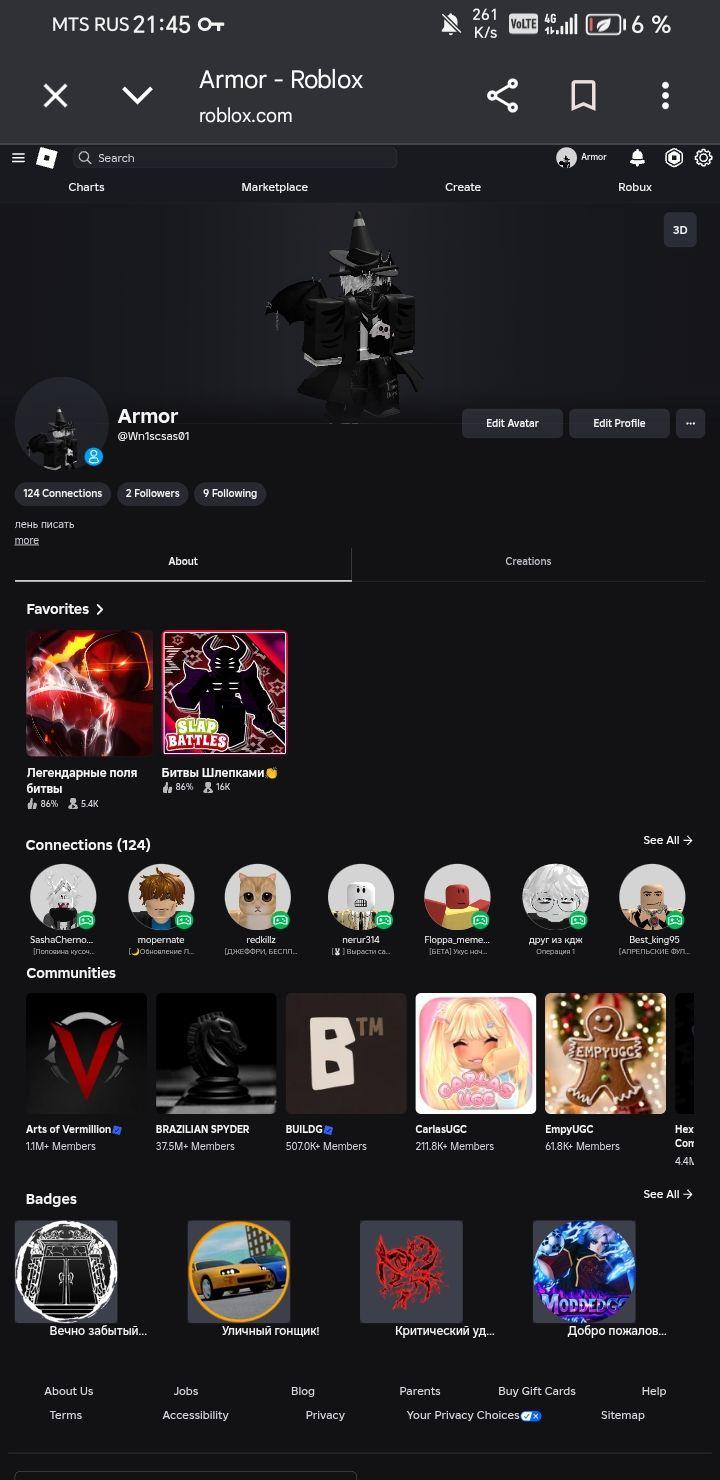Screen dimensions: 720x1480
Task: Open the Slap Battles favorite game
Action: [225, 692]
